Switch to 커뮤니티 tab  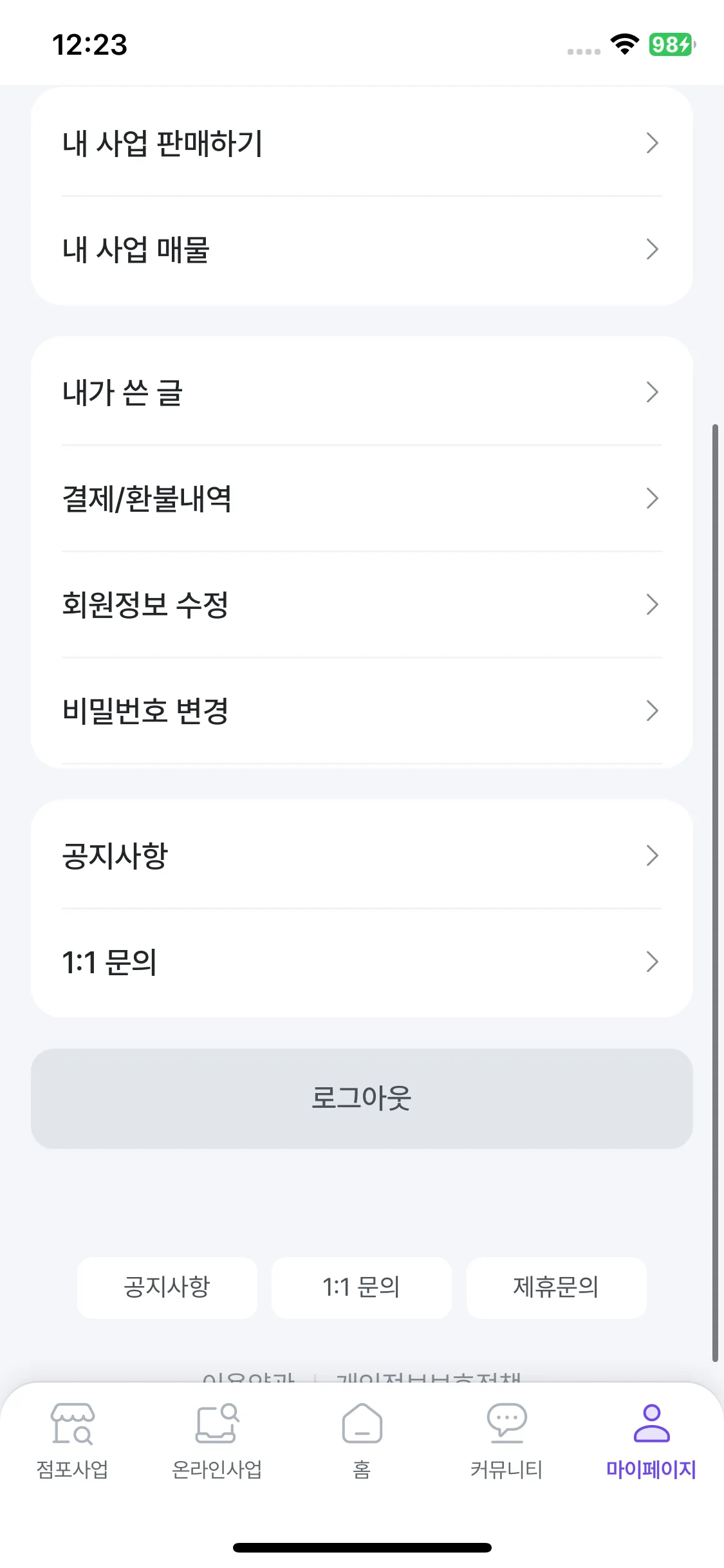coord(506,1442)
